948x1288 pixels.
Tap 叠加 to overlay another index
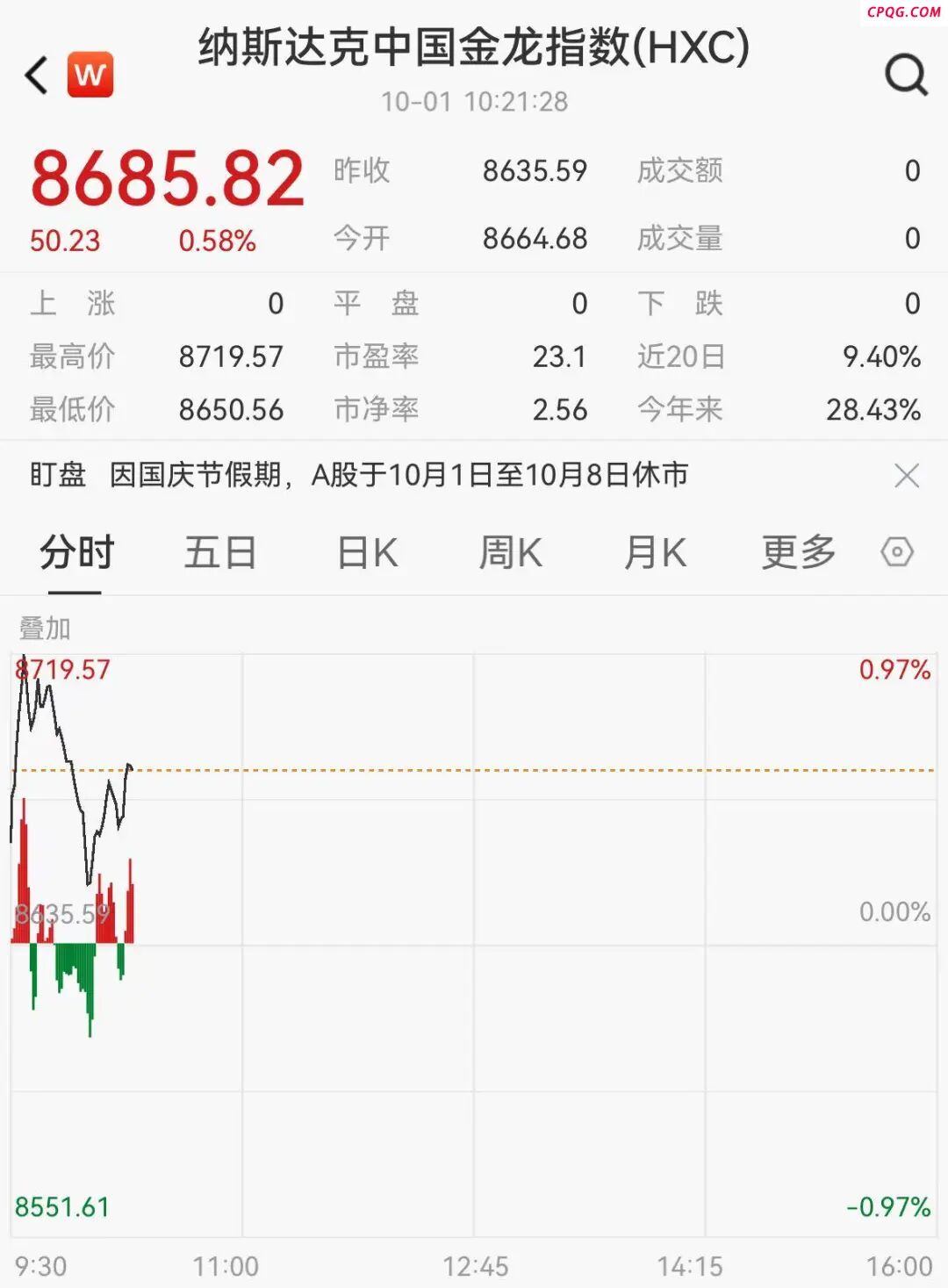coord(45,629)
